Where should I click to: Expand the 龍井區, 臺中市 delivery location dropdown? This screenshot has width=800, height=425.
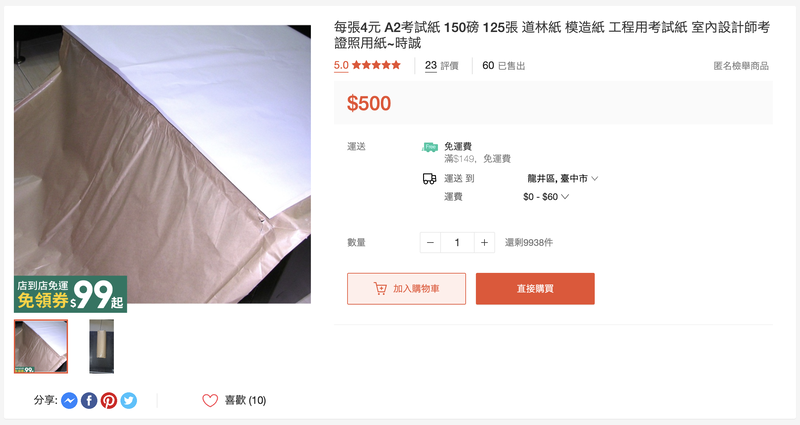click(563, 179)
